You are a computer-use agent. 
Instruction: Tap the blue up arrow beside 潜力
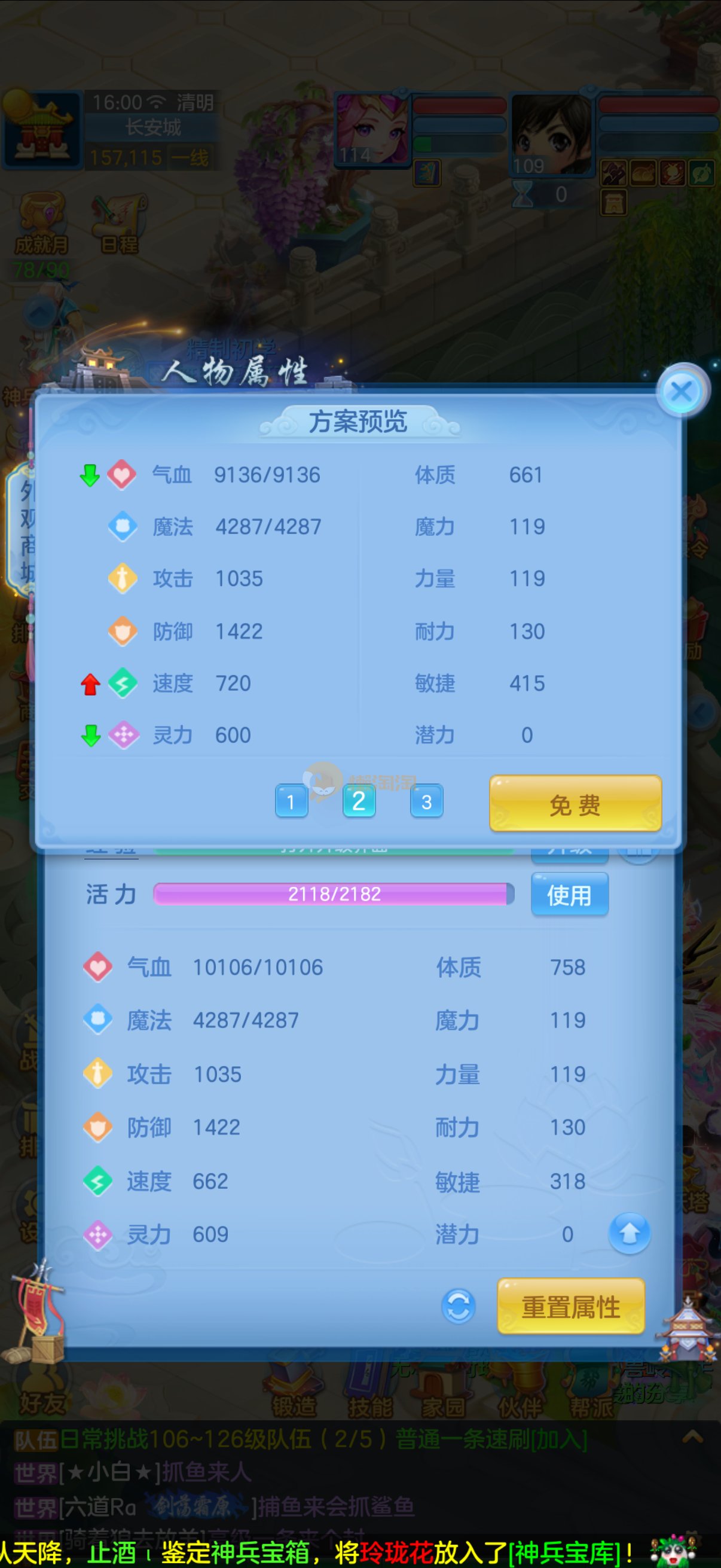(629, 1233)
